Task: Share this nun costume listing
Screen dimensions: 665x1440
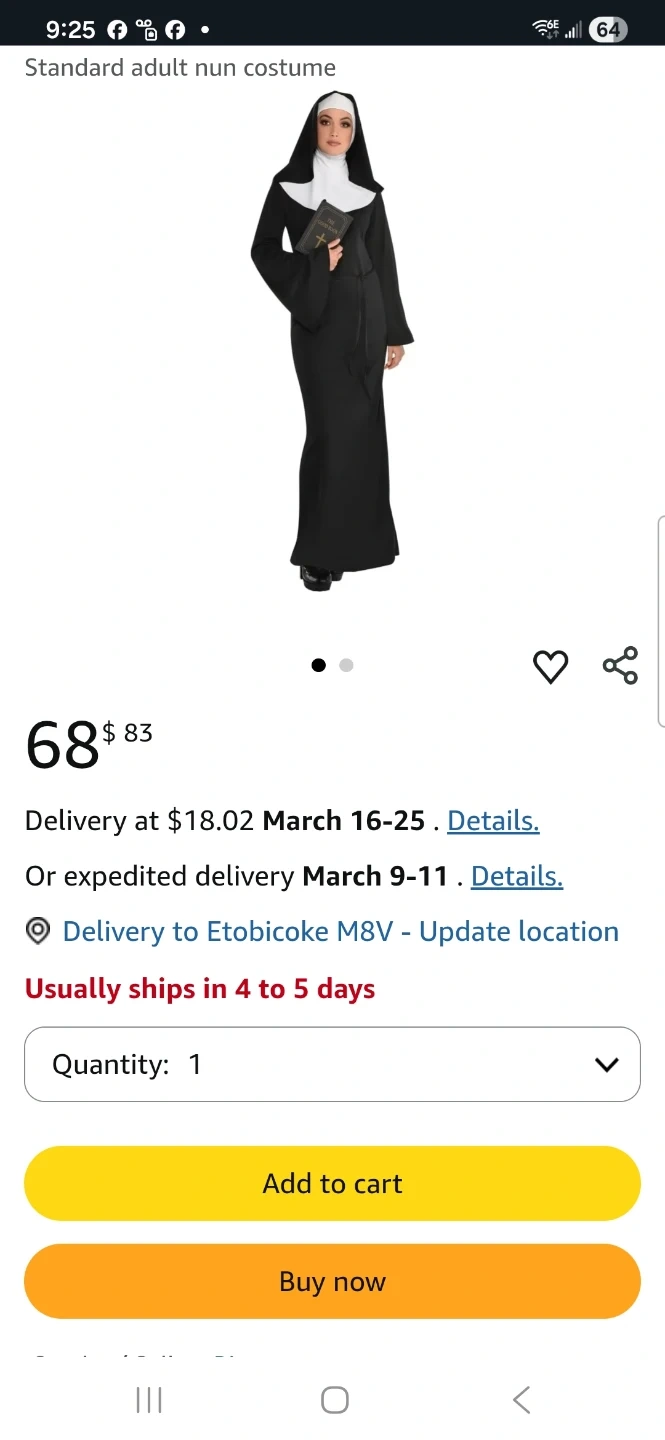Action: (x=620, y=666)
